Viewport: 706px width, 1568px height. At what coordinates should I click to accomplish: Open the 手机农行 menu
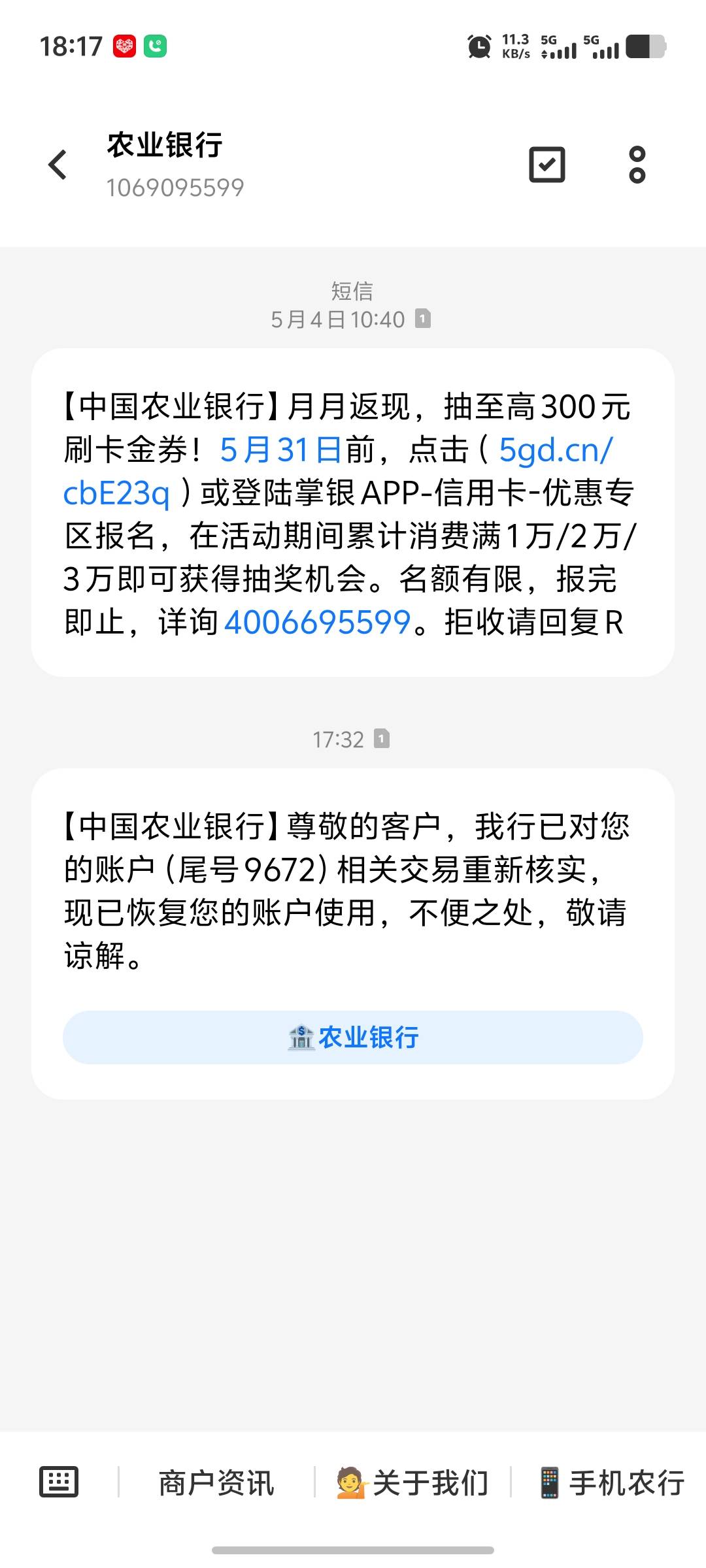[611, 1482]
